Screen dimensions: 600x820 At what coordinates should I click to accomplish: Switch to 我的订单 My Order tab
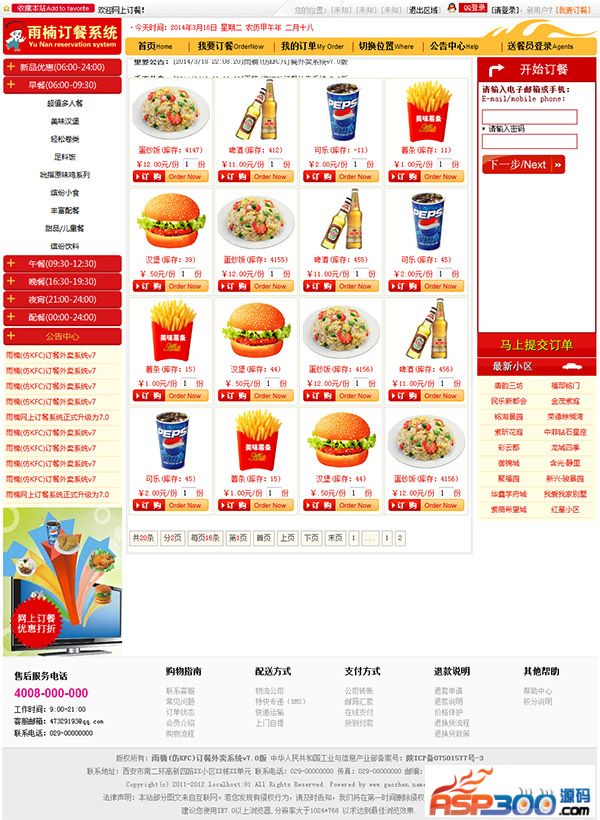click(311, 46)
